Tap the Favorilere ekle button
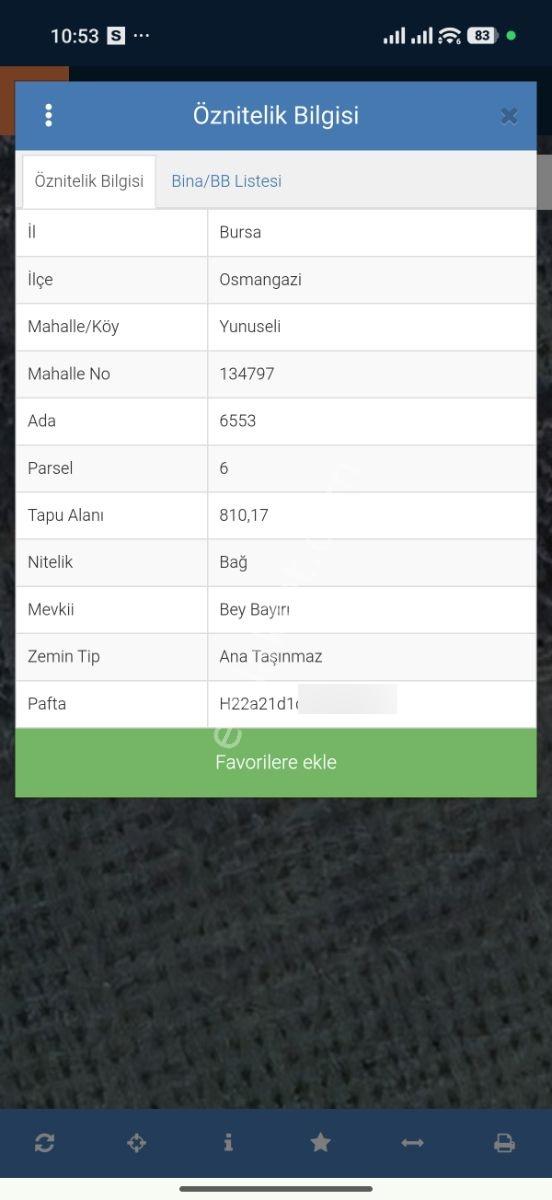Image resolution: width=552 pixels, height=1200 pixels. pyautogui.click(x=276, y=762)
